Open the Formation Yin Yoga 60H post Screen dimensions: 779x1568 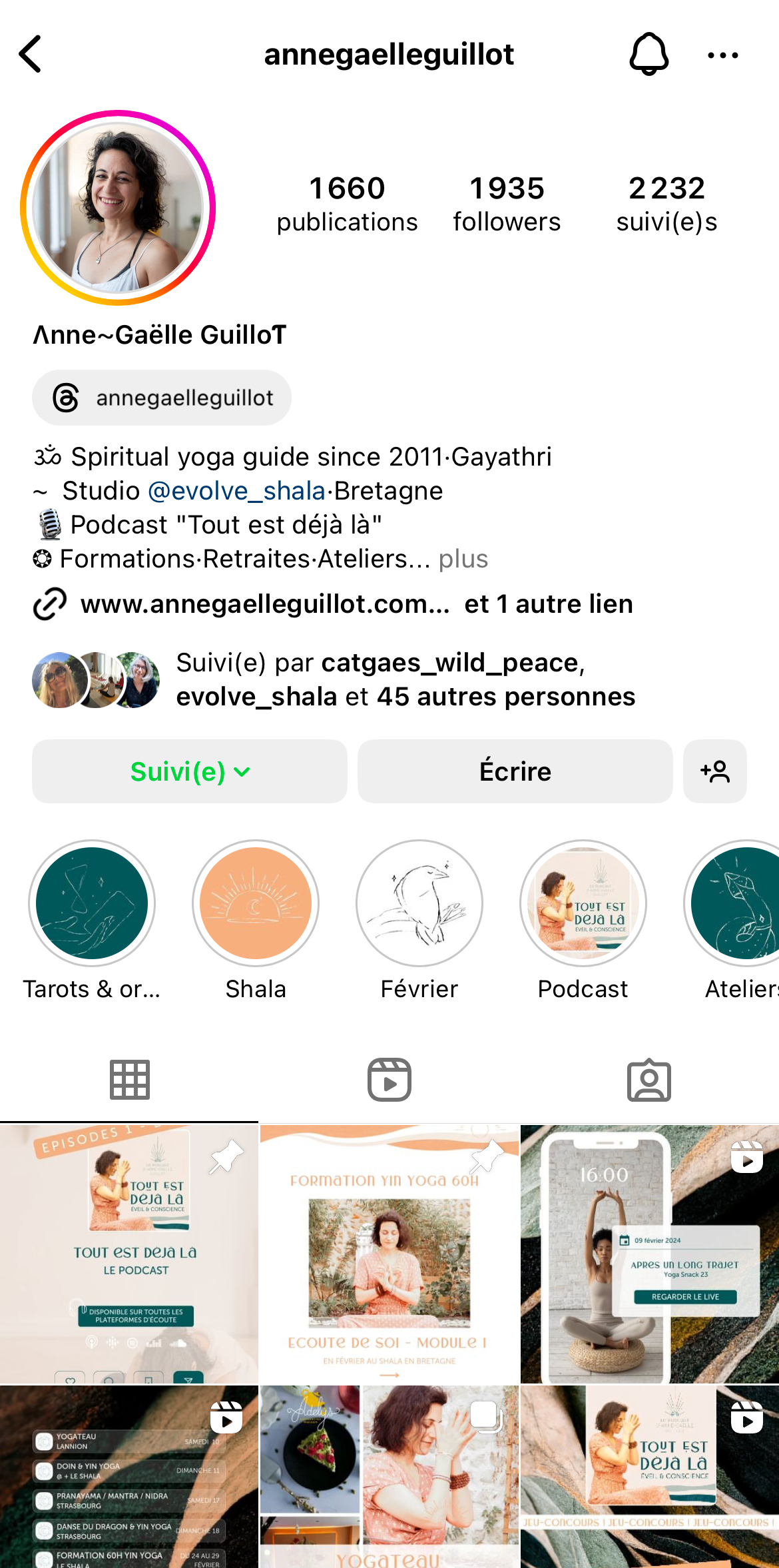(x=389, y=1254)
